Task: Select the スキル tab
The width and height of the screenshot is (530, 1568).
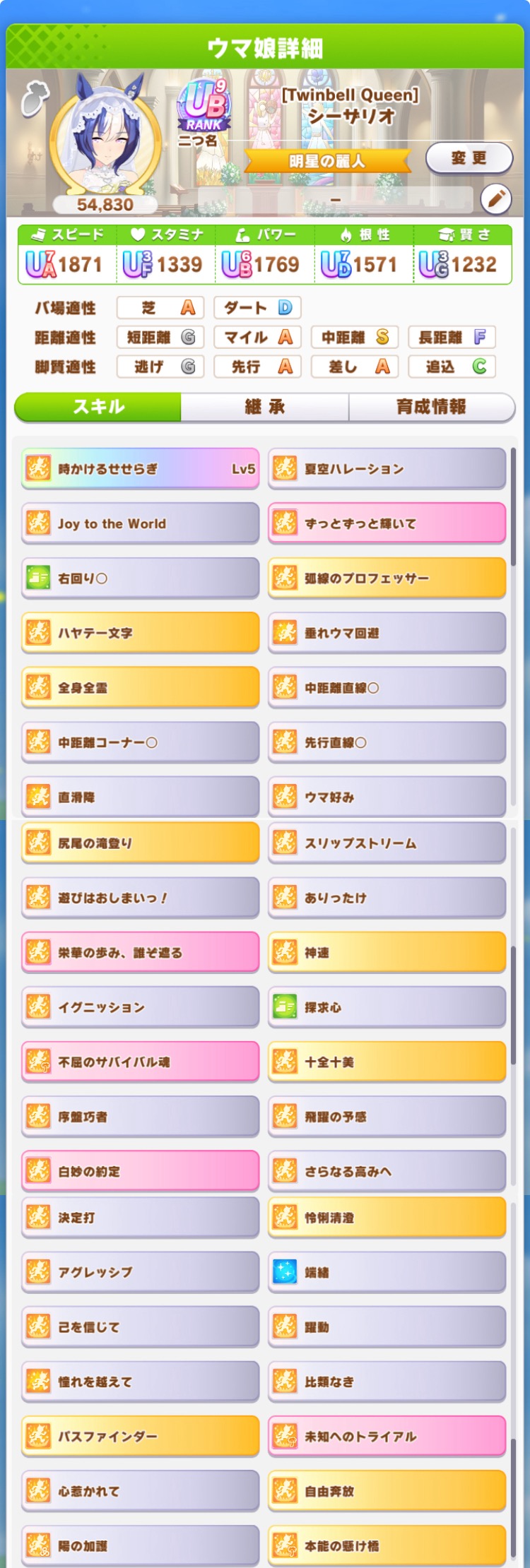Action: (x=98, y=407)
